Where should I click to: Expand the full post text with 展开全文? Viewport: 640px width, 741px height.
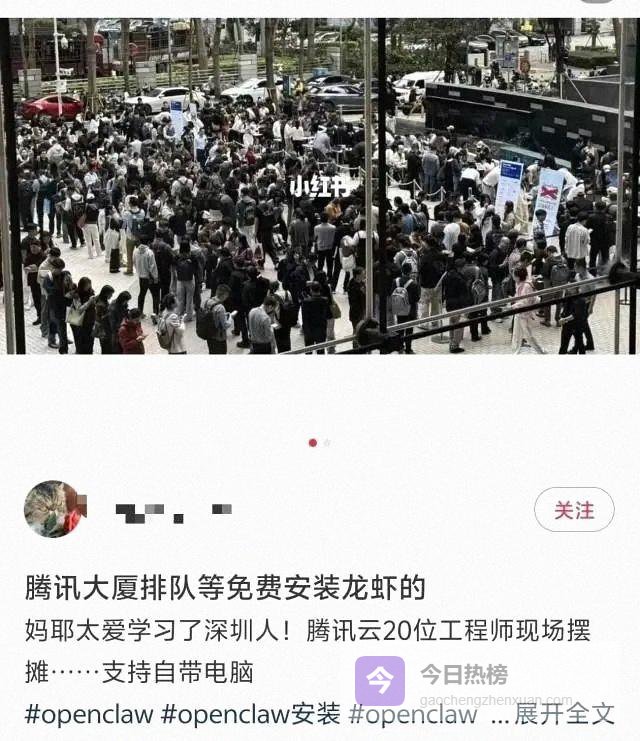[x=564, y=714]
